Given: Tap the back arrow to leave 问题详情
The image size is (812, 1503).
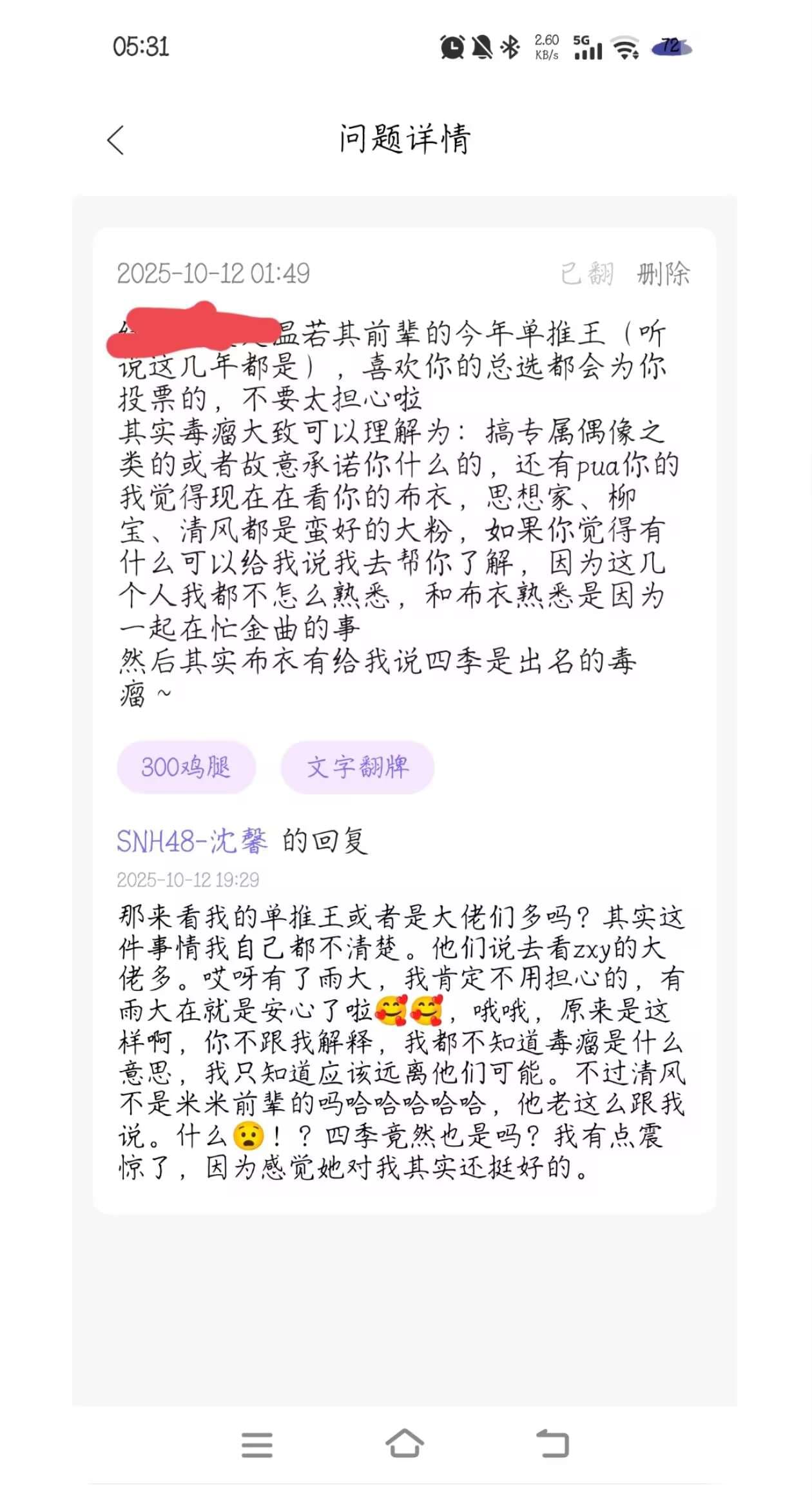Looking at the screenshot, I should pyautogui.click(x=116, y=139).
